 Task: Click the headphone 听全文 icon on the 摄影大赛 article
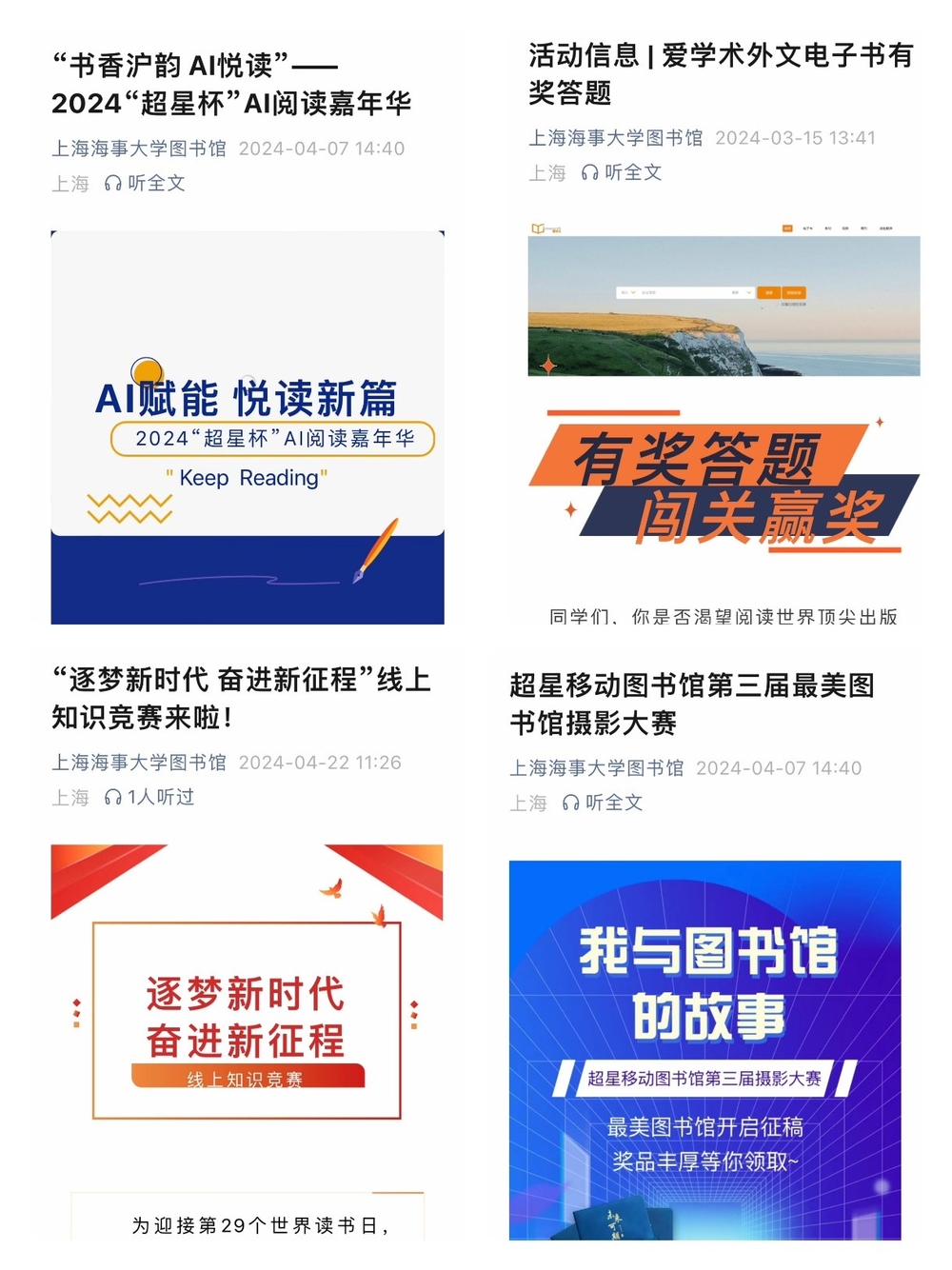tap(569, 804)
